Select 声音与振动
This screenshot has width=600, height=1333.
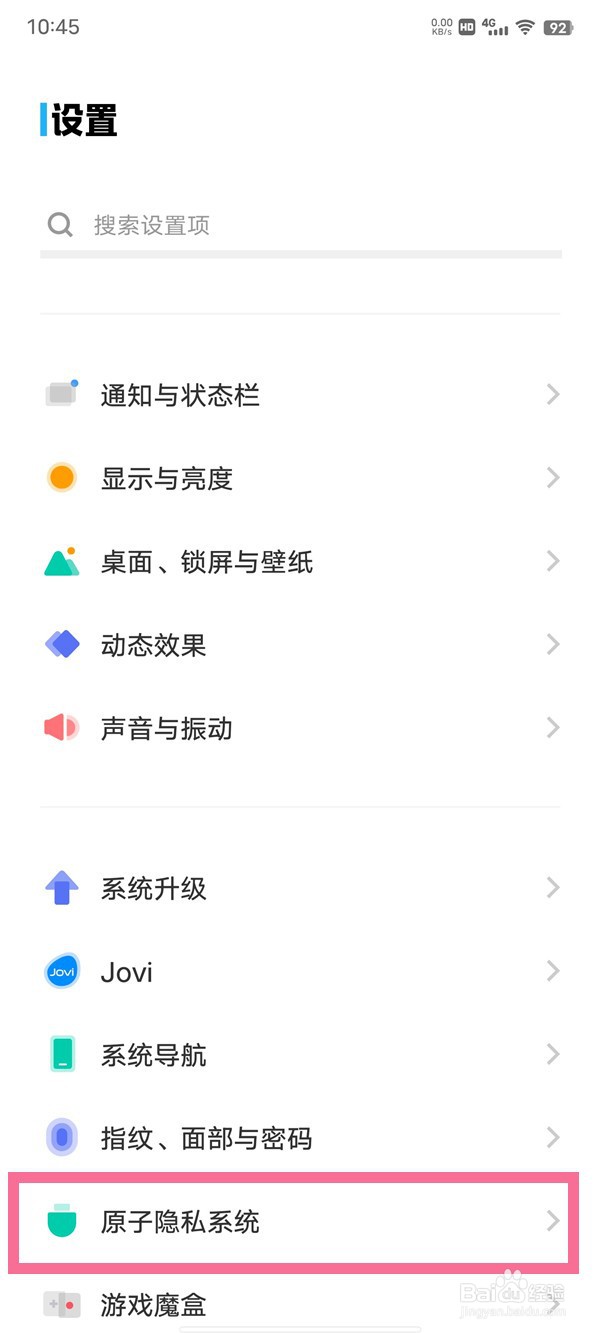click(x=300, y=727)
